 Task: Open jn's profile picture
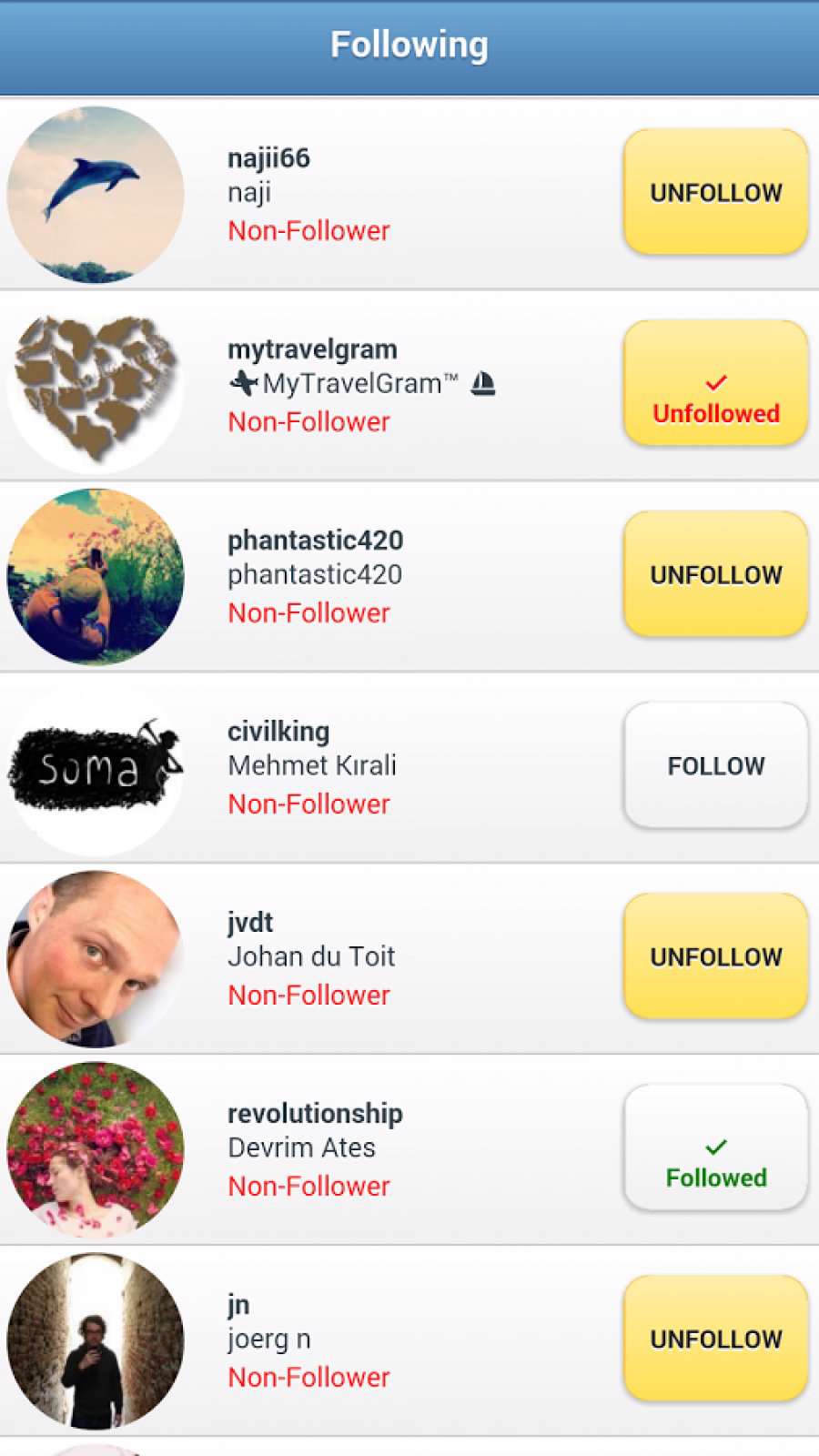pyautogui.click(x=96, y=1340)
